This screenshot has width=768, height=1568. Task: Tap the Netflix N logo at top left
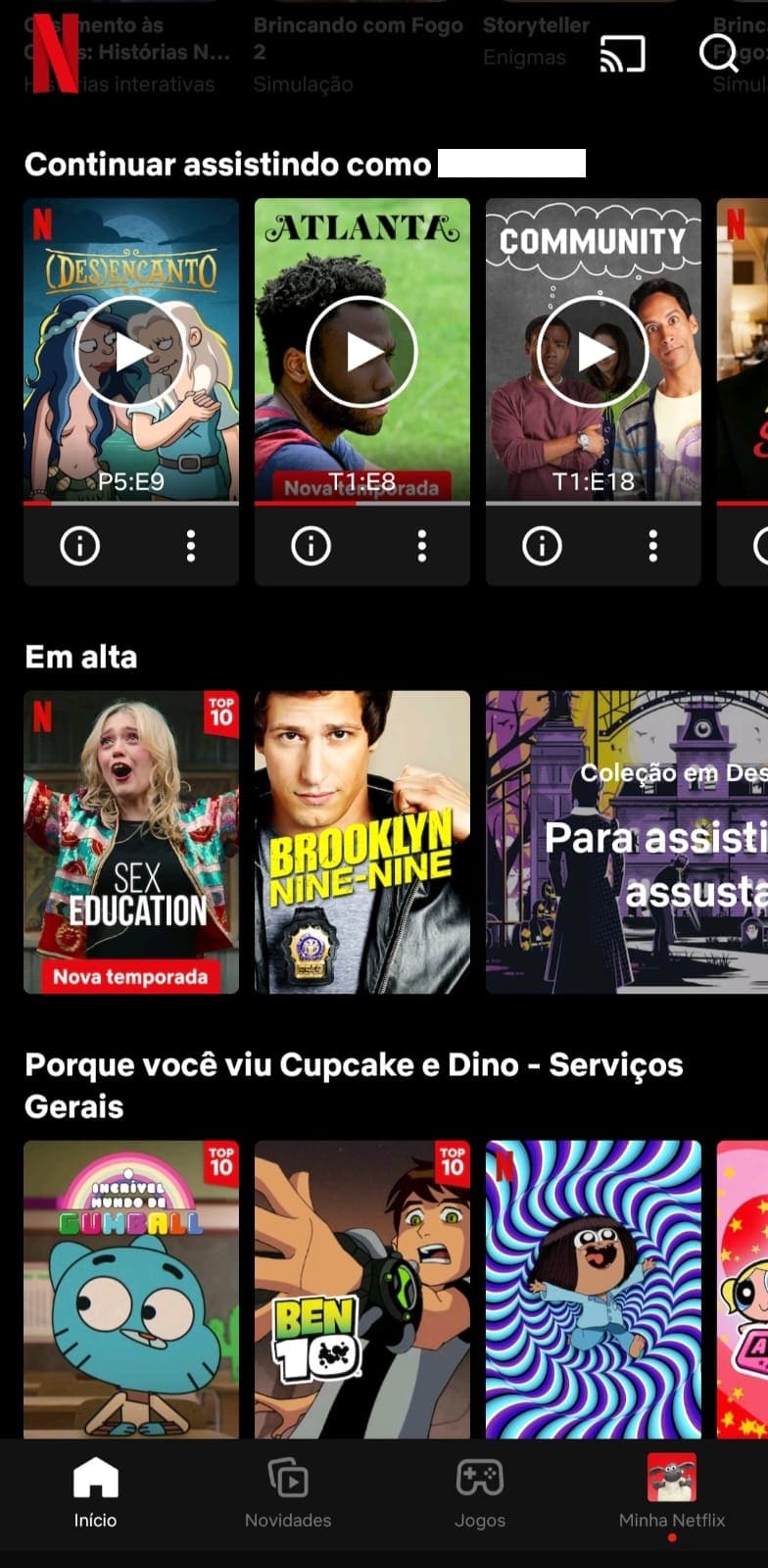(57, 54)
